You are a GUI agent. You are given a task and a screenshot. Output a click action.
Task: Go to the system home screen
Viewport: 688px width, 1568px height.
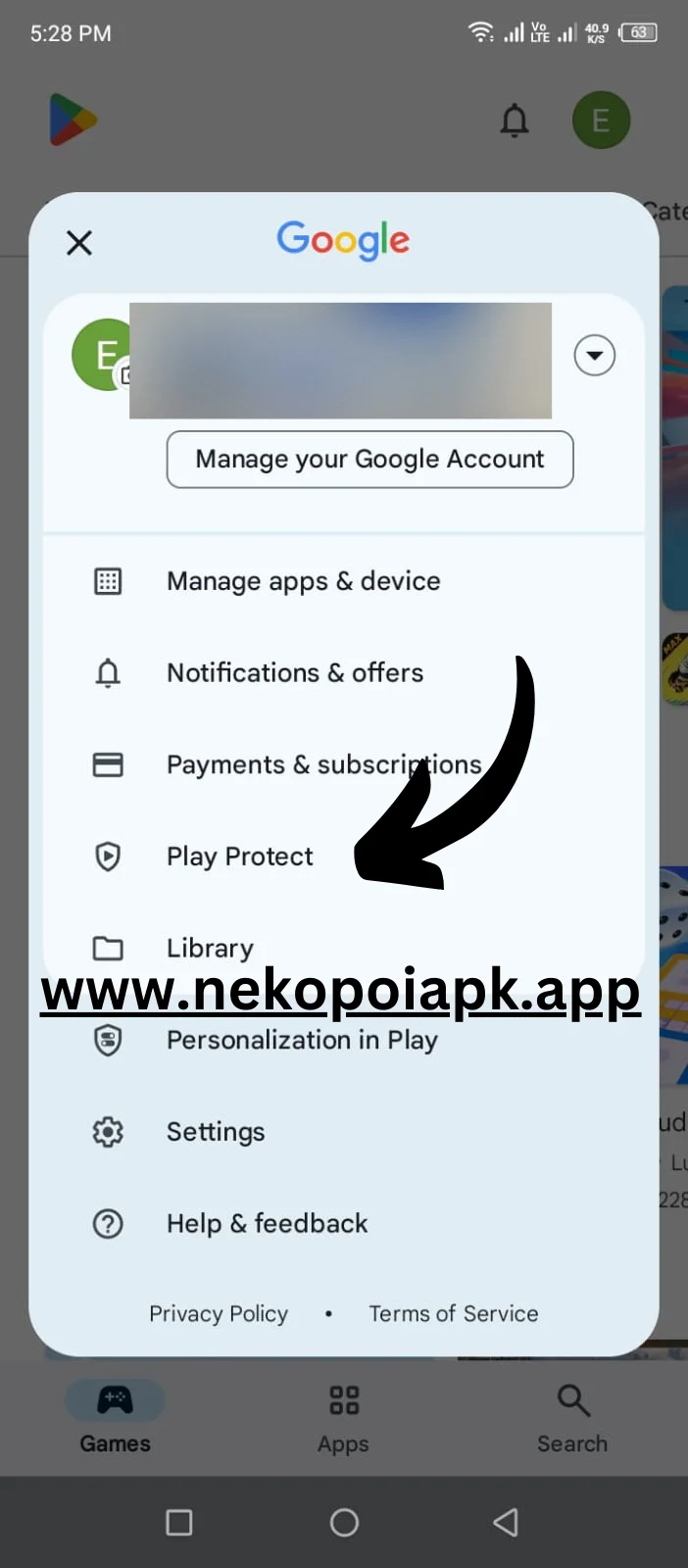click(344, 1522)
